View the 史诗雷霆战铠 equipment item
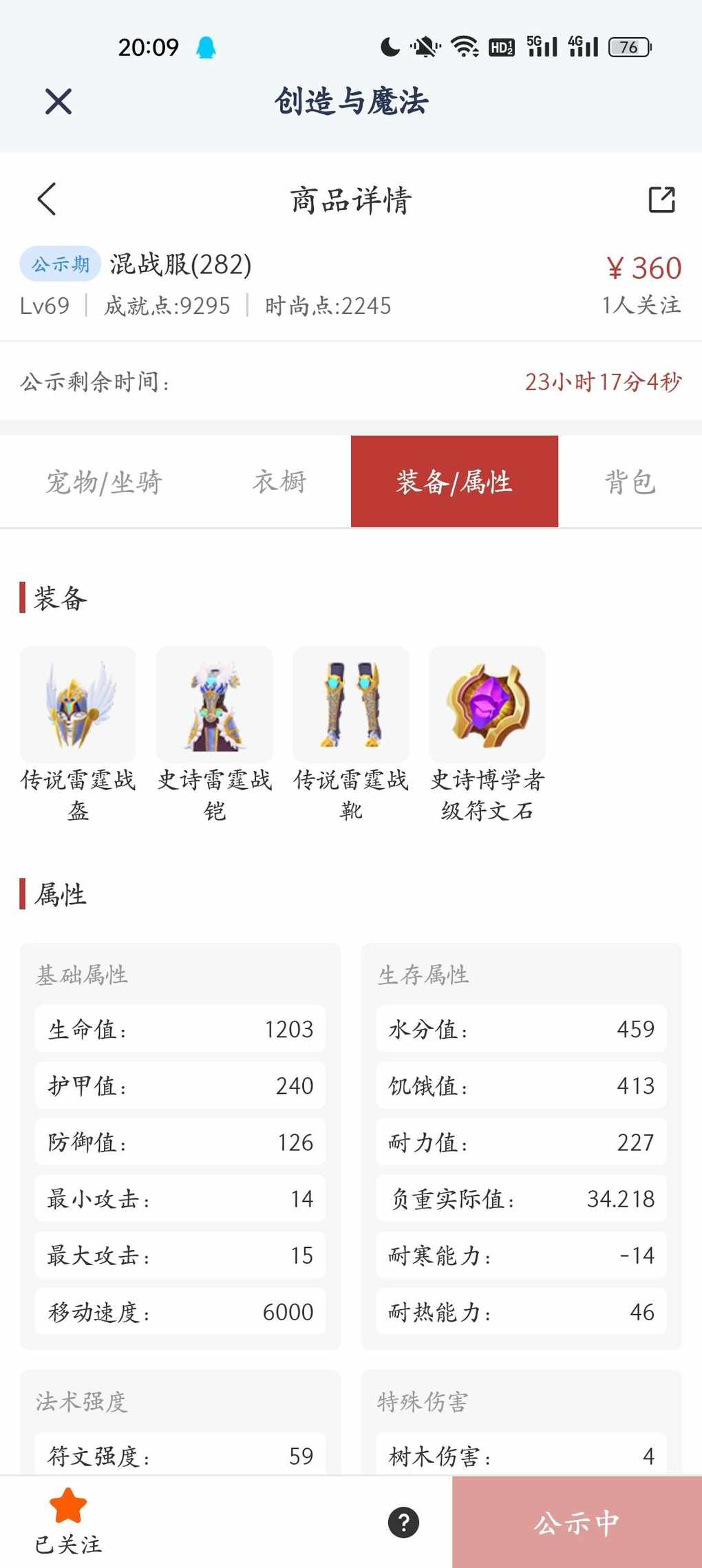 pos(214,704)
